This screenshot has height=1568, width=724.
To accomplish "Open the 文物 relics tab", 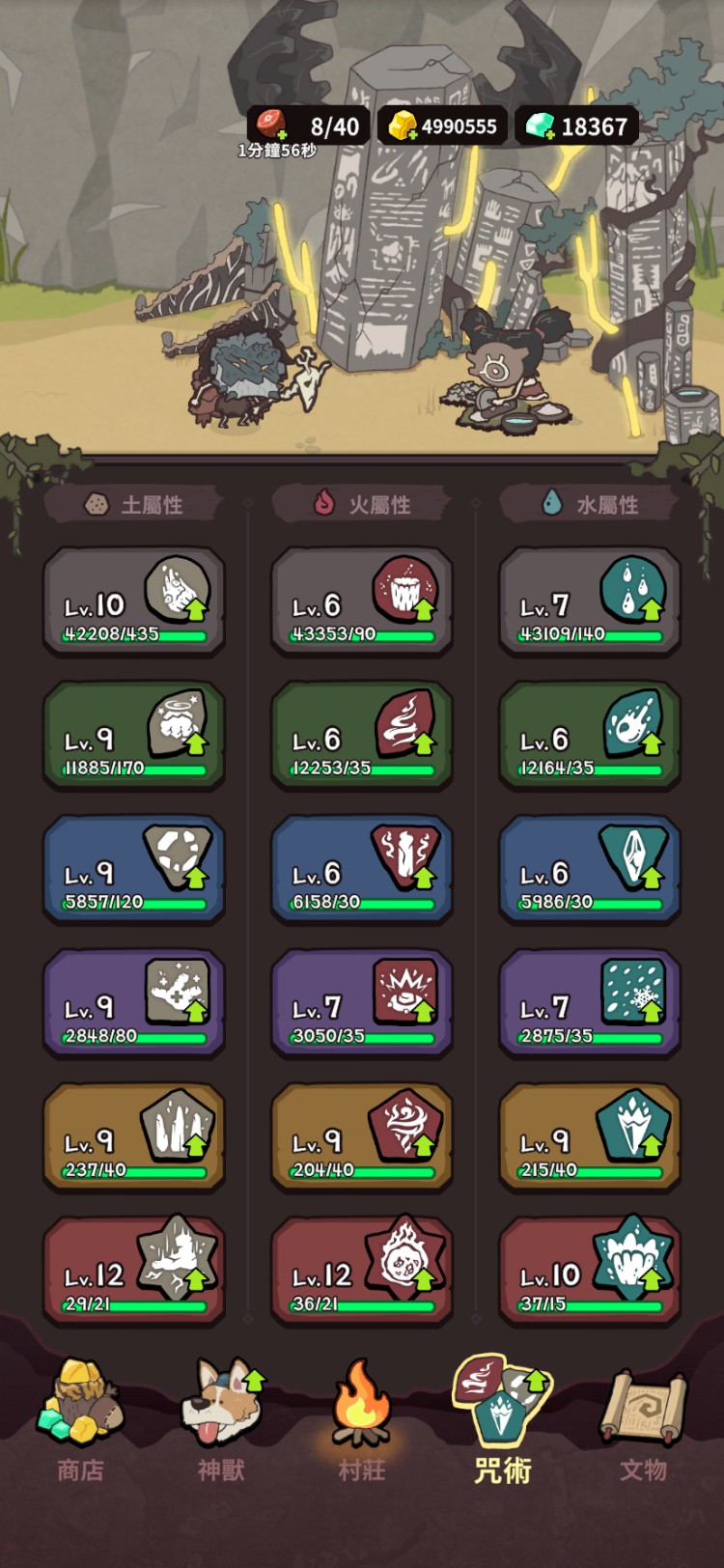I will click(643, 1419).
